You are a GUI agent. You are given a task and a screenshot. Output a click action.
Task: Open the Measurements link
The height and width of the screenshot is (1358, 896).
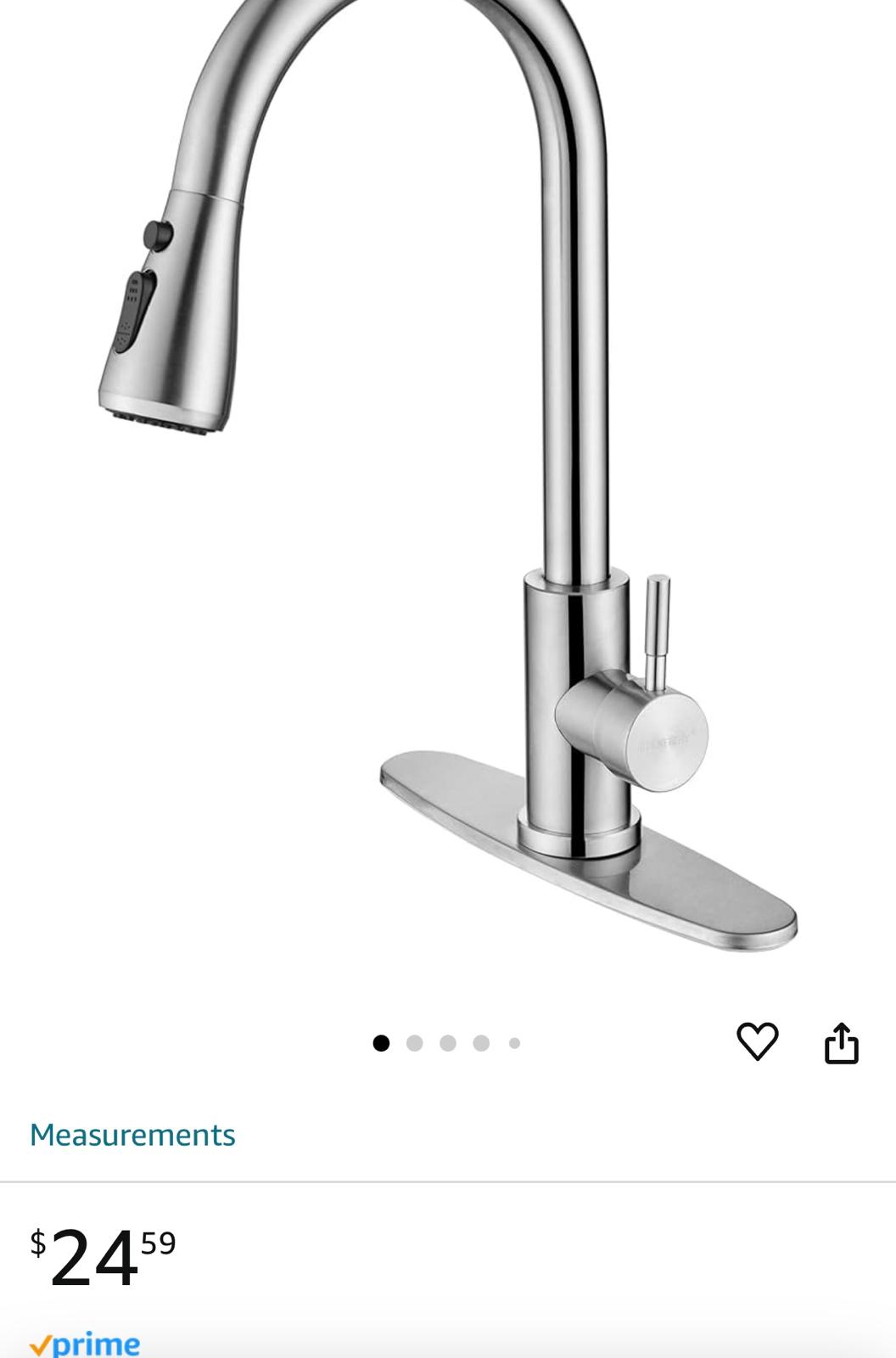132,1135
